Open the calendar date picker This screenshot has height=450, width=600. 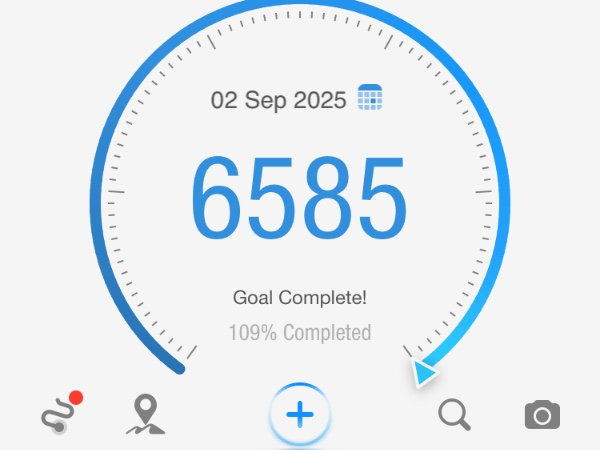click(x=370, y=98)
